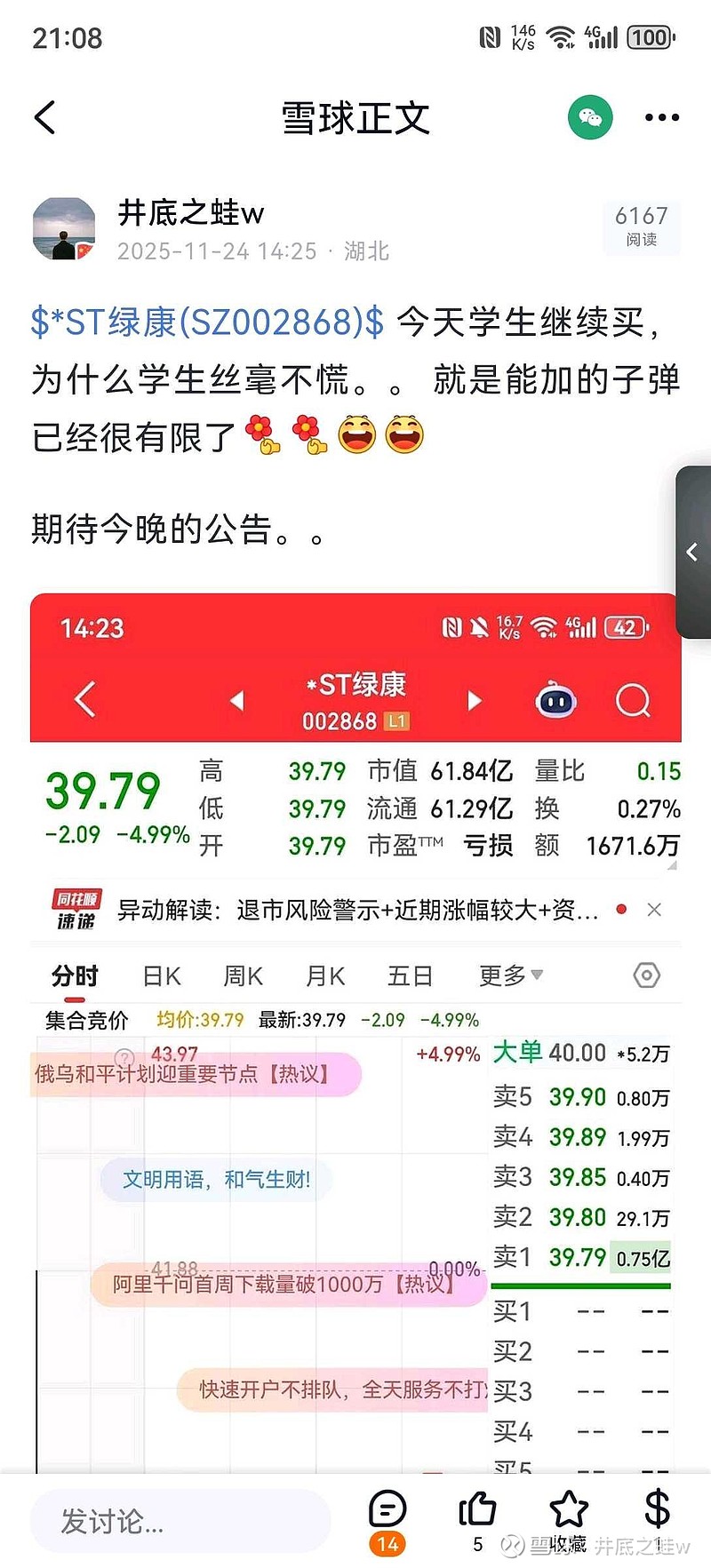This screenshot has height=1568, width=711.
Task: Open the chart settings gear icon
Action: (646, 975)
